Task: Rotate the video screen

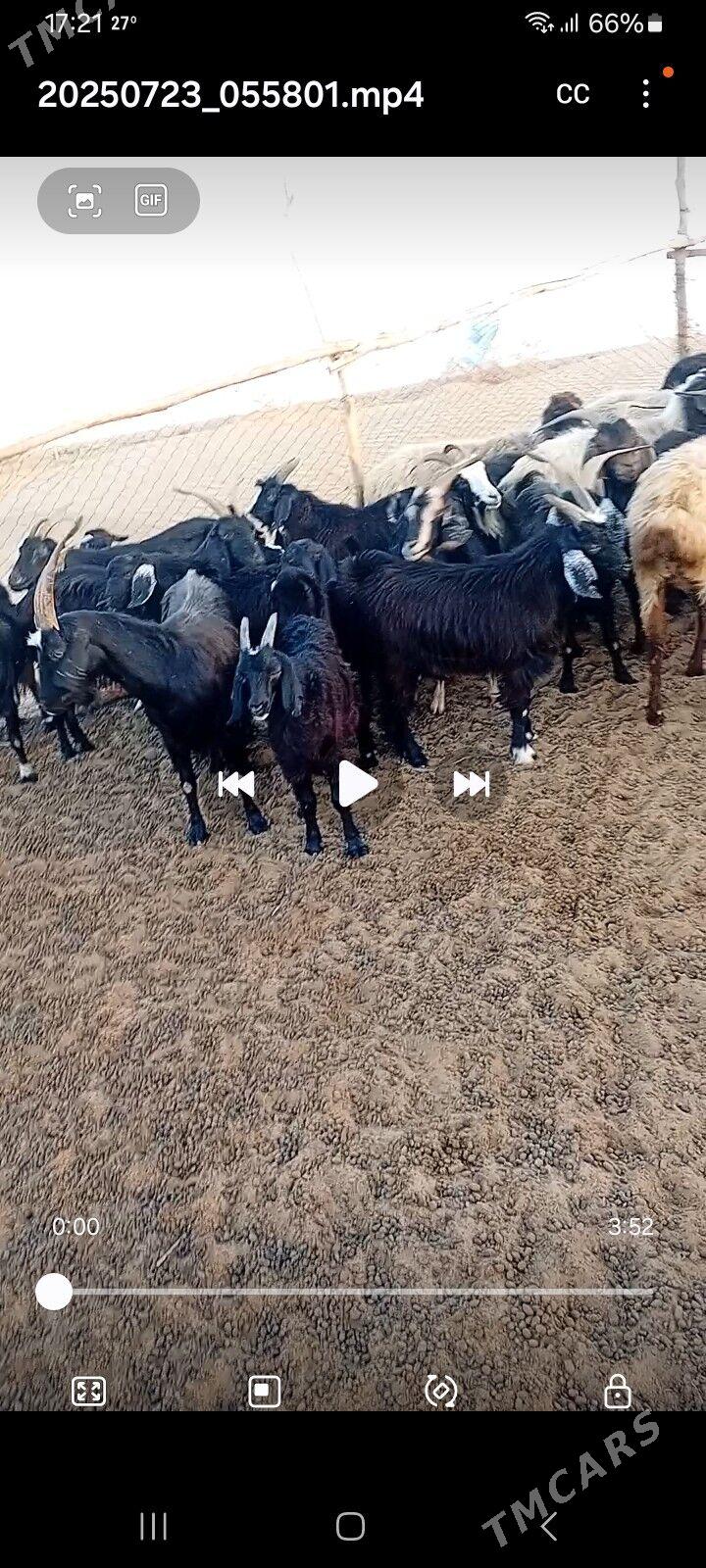Action: tap(441, 1392)
